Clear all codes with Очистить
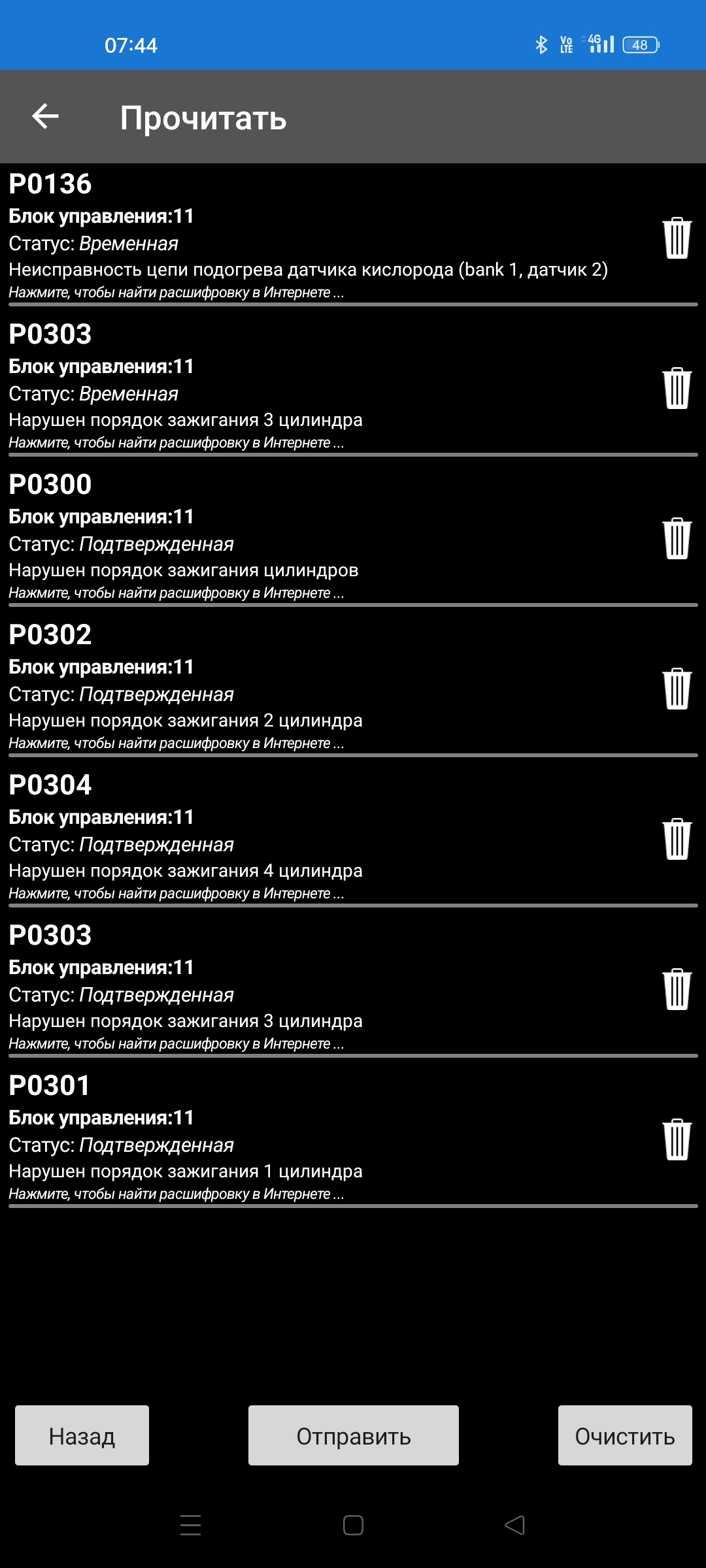The height and width of the screenshot is (1568, 706). pyautogui.click(x=625, y=1435)
